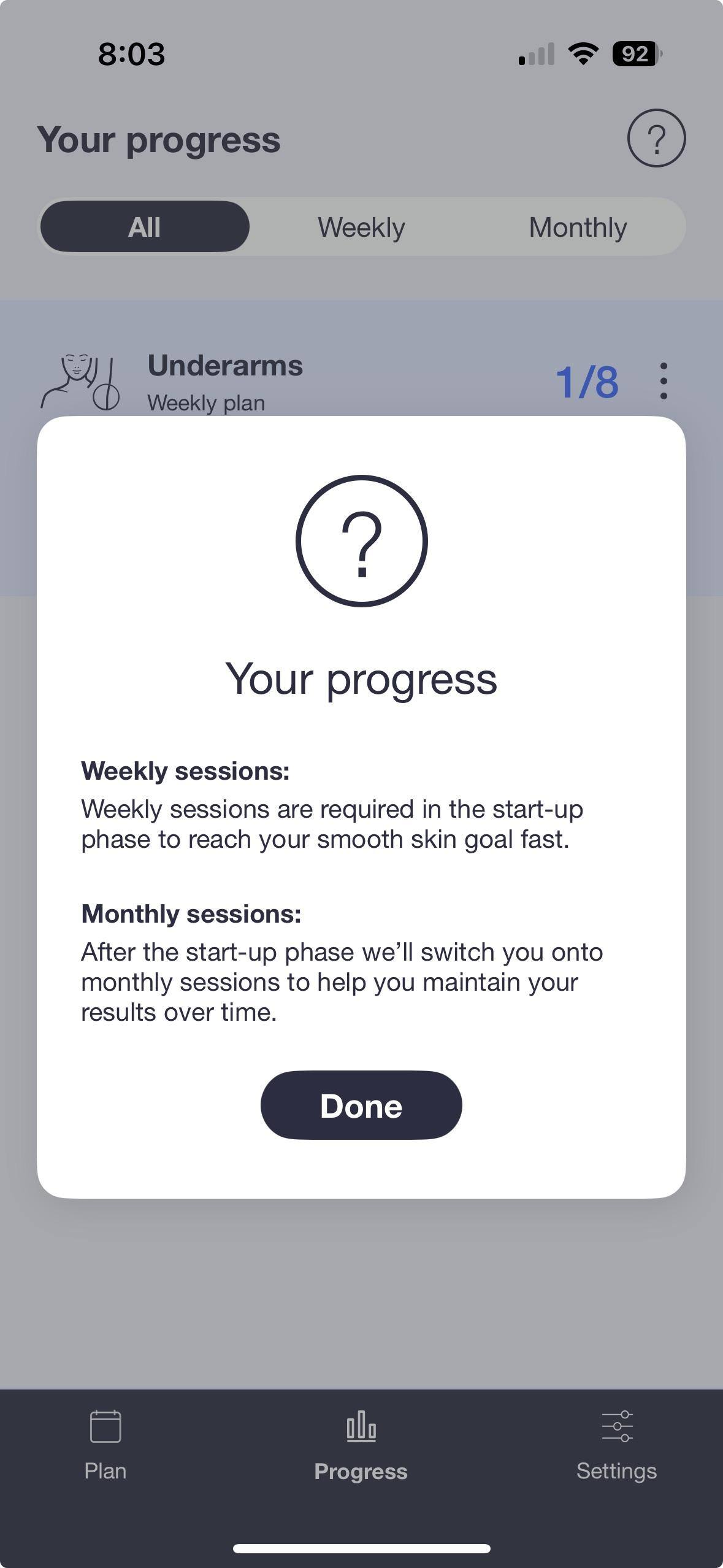The image size is (723, 1568).
Task: Switch to the Monthly segment
Action: (578, 227)
